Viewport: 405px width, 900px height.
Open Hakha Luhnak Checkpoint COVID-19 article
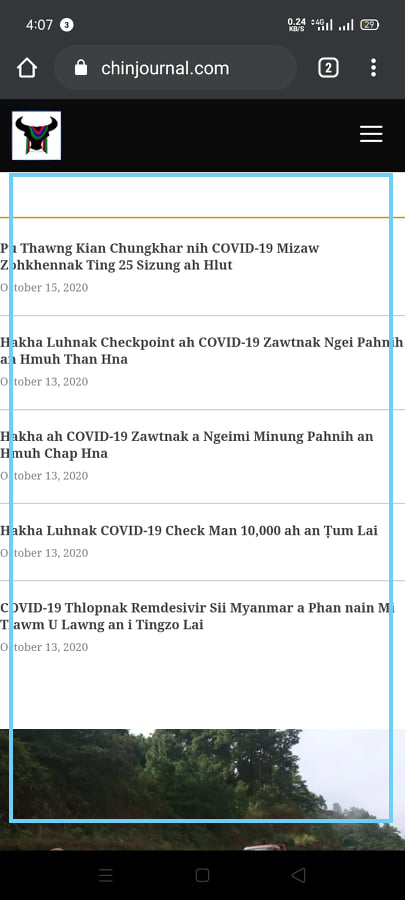tap(201, 351)
